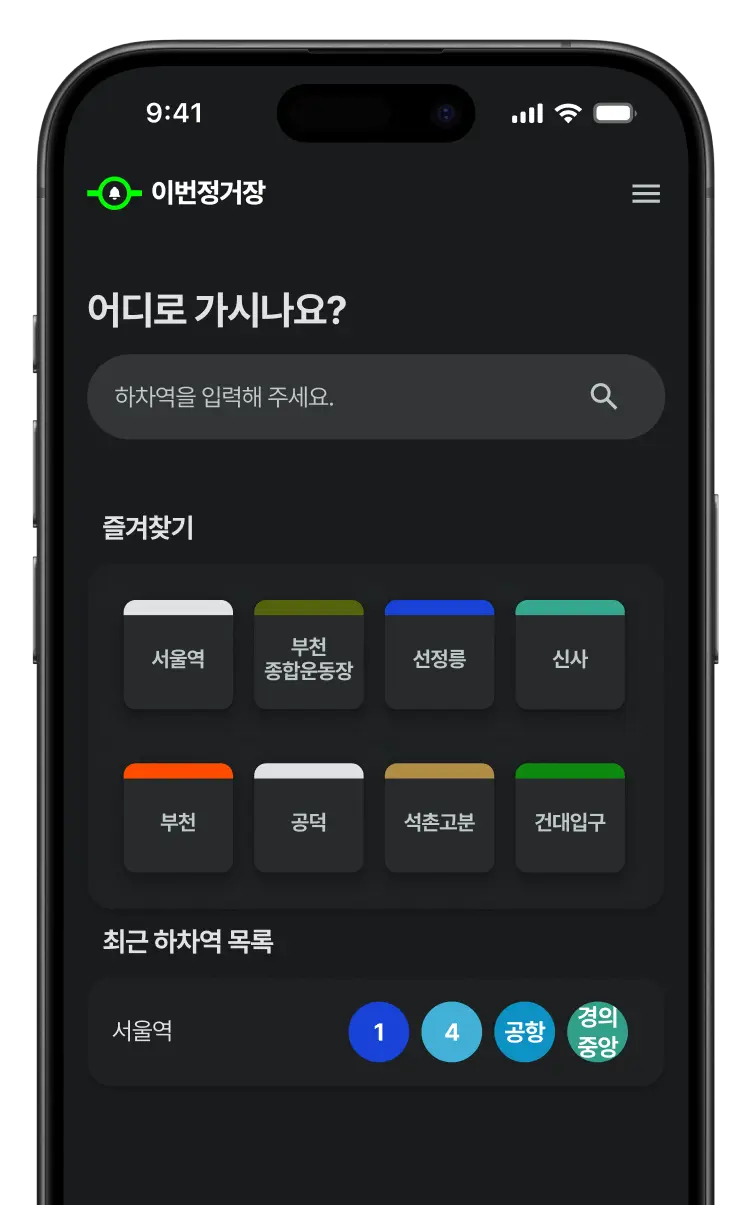Choose 부천종합운동장 favorite station

308,656
